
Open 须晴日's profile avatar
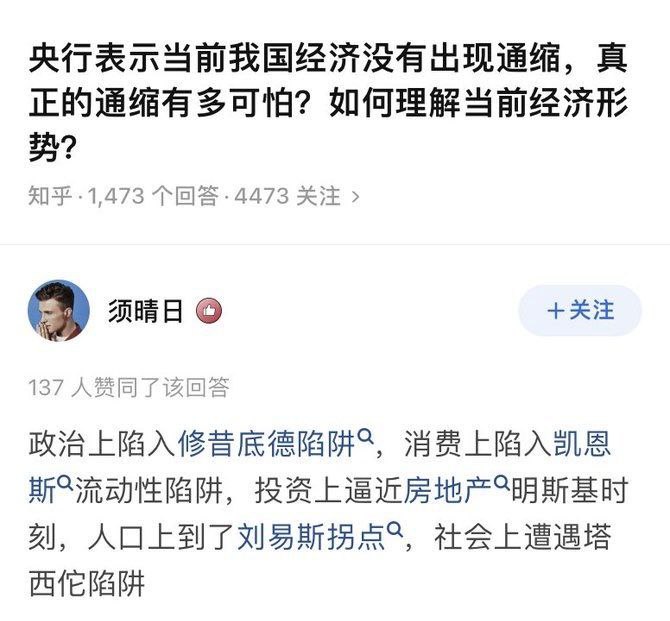click(53, 311)
